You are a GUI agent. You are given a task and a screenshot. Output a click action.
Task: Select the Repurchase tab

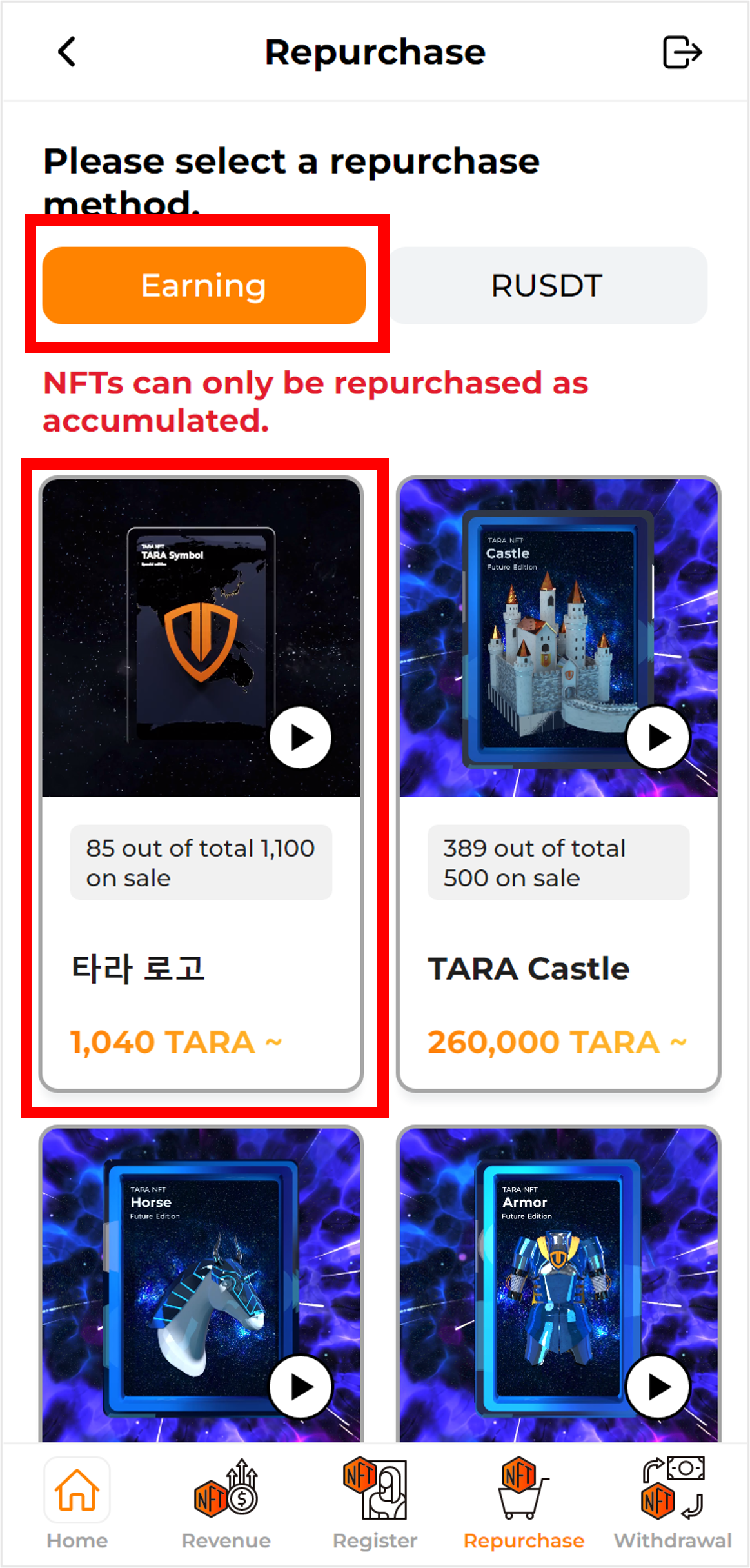tap(524, 1504)
